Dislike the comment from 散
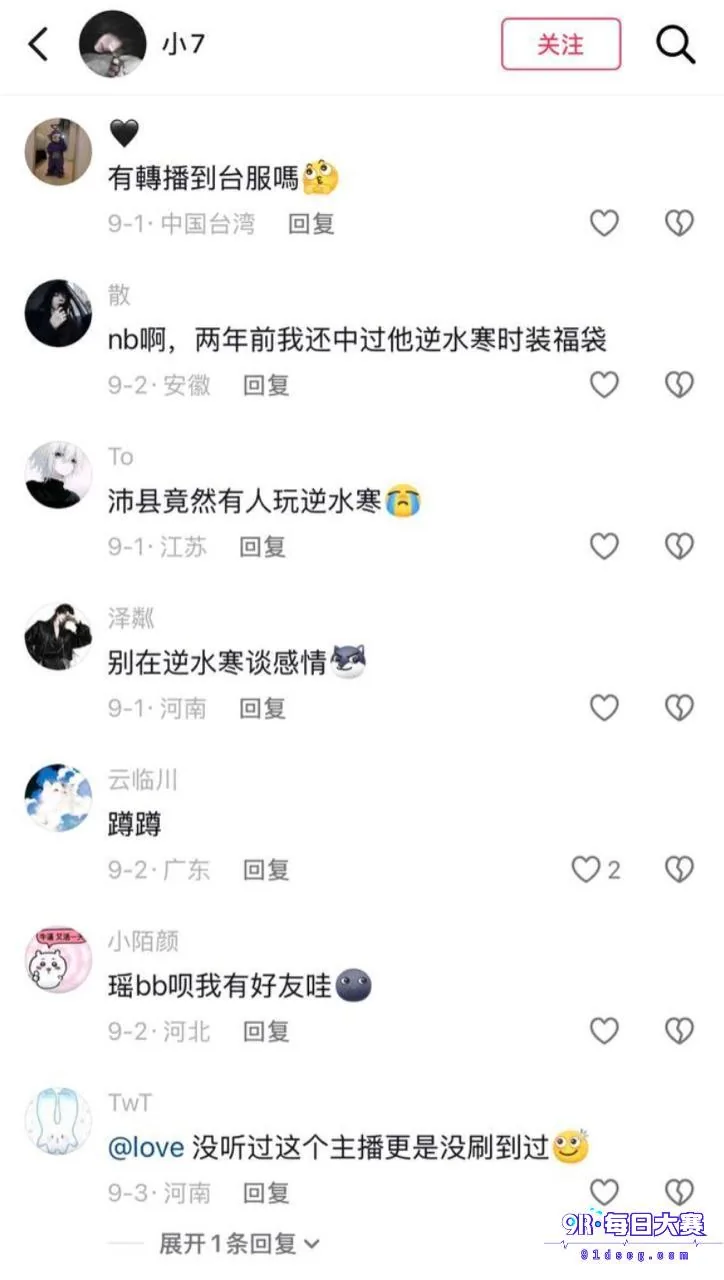 coord(679,385)
